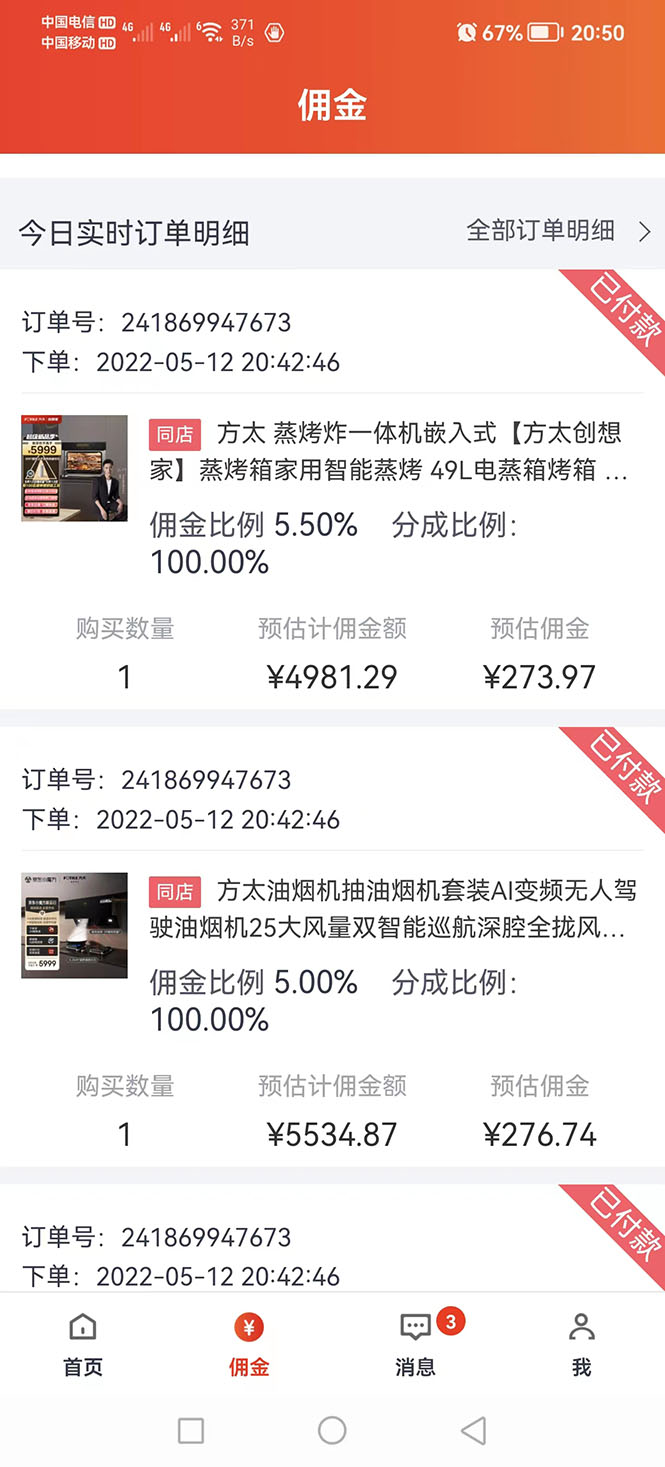Viewport: 665px width, 1467px height.
Task: Go to the 我 profile tab
Action: (581, 1344)
